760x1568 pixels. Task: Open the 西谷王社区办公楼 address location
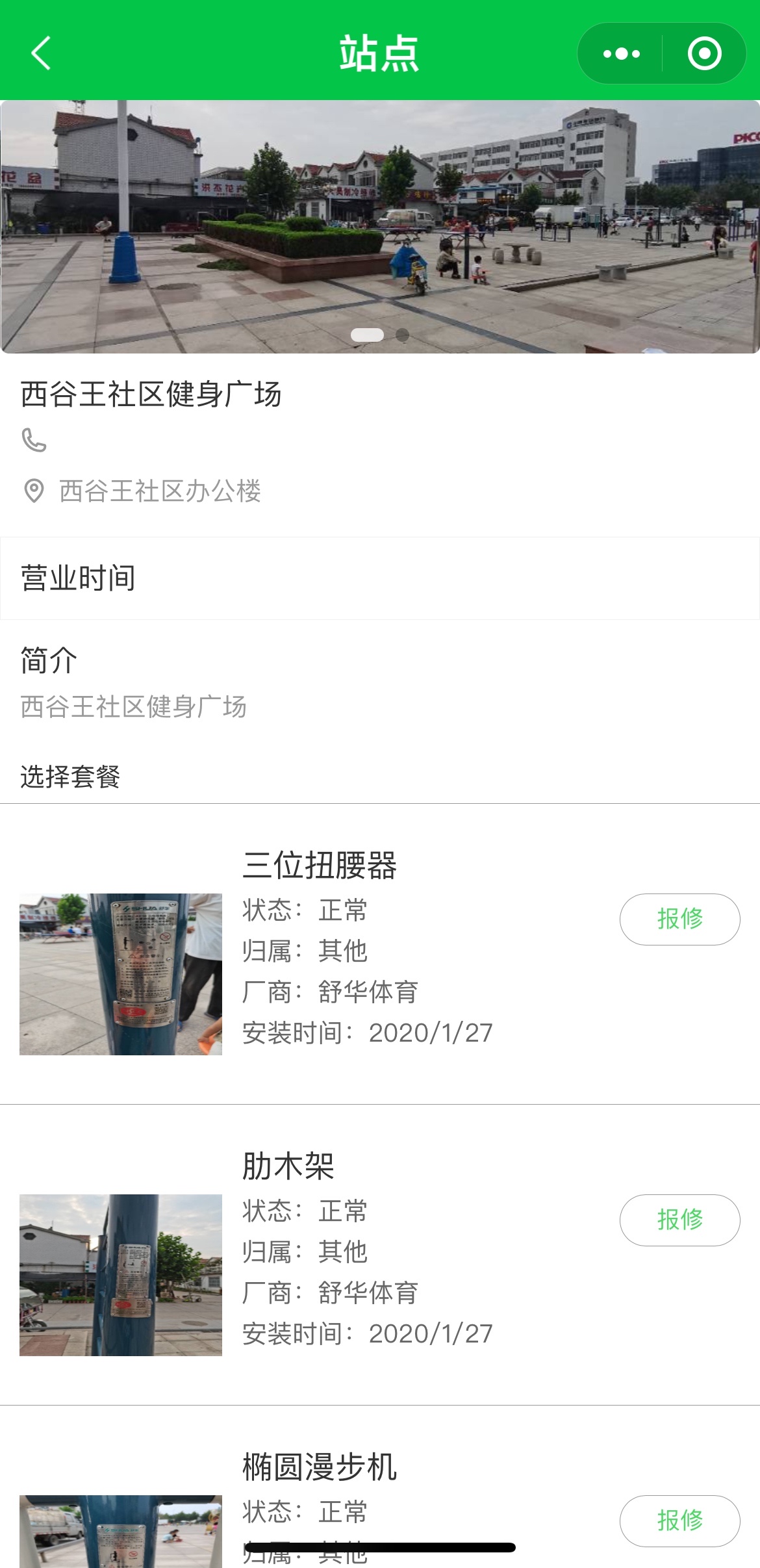pyautogui.click(x=160, y=491)
